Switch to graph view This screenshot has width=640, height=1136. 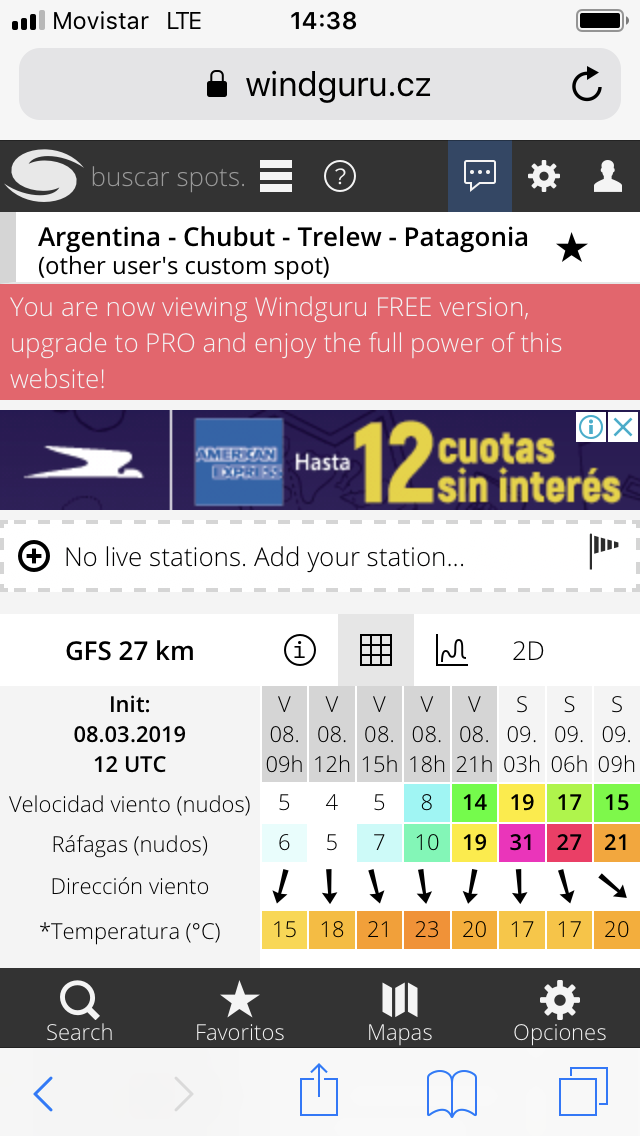coord(452,650)
